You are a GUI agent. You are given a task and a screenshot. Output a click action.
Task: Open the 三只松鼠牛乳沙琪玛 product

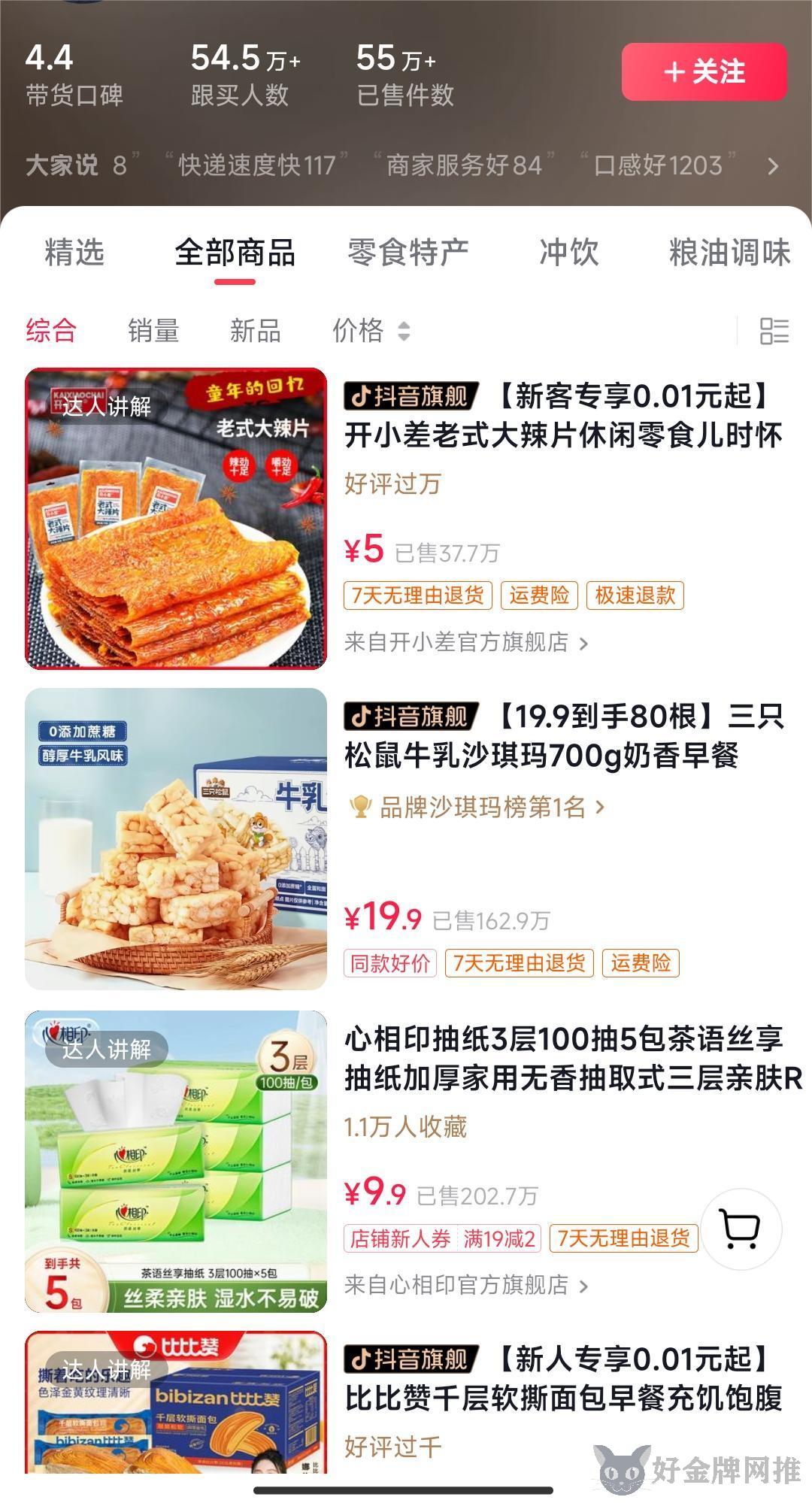pyautogui.click(x=563, y=736)
